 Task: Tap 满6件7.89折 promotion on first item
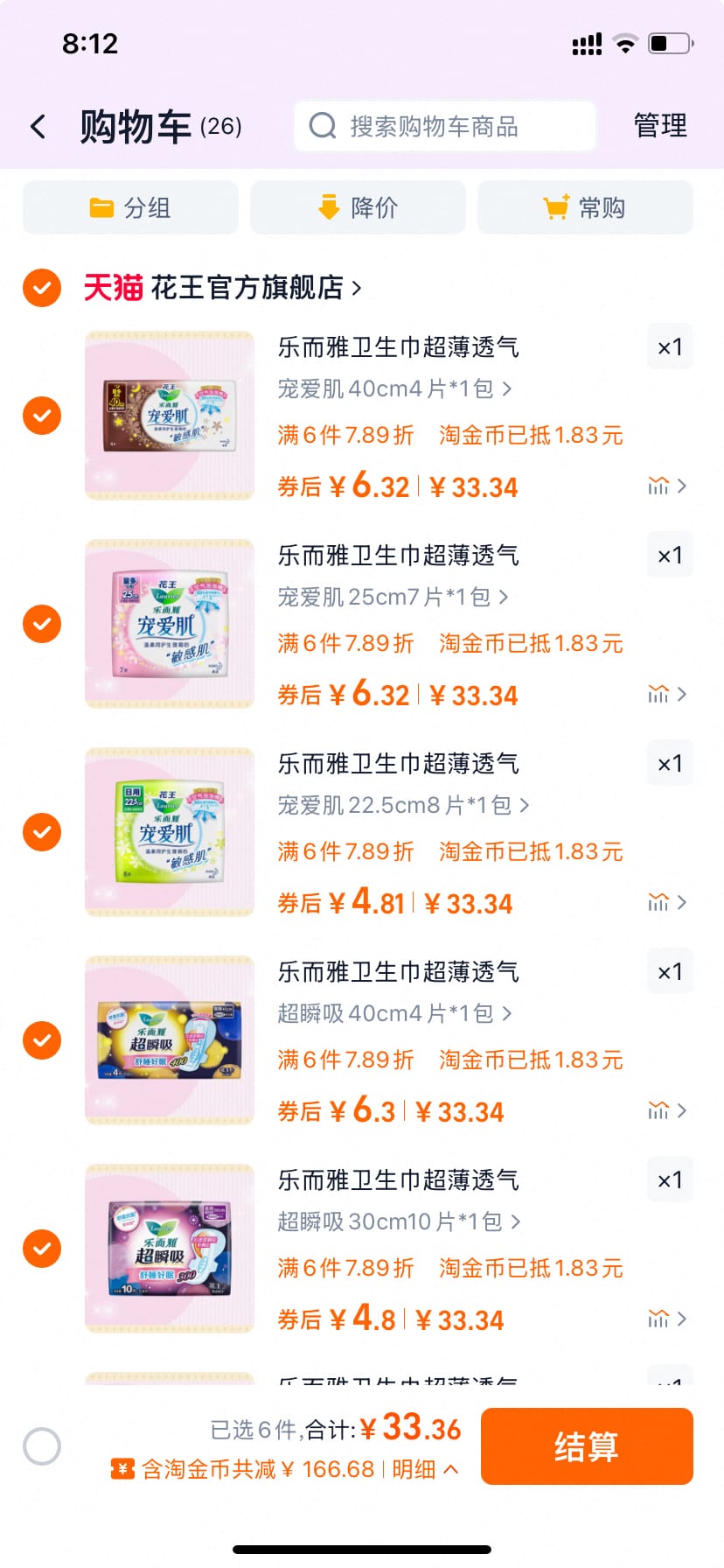(x=345, y=435)
